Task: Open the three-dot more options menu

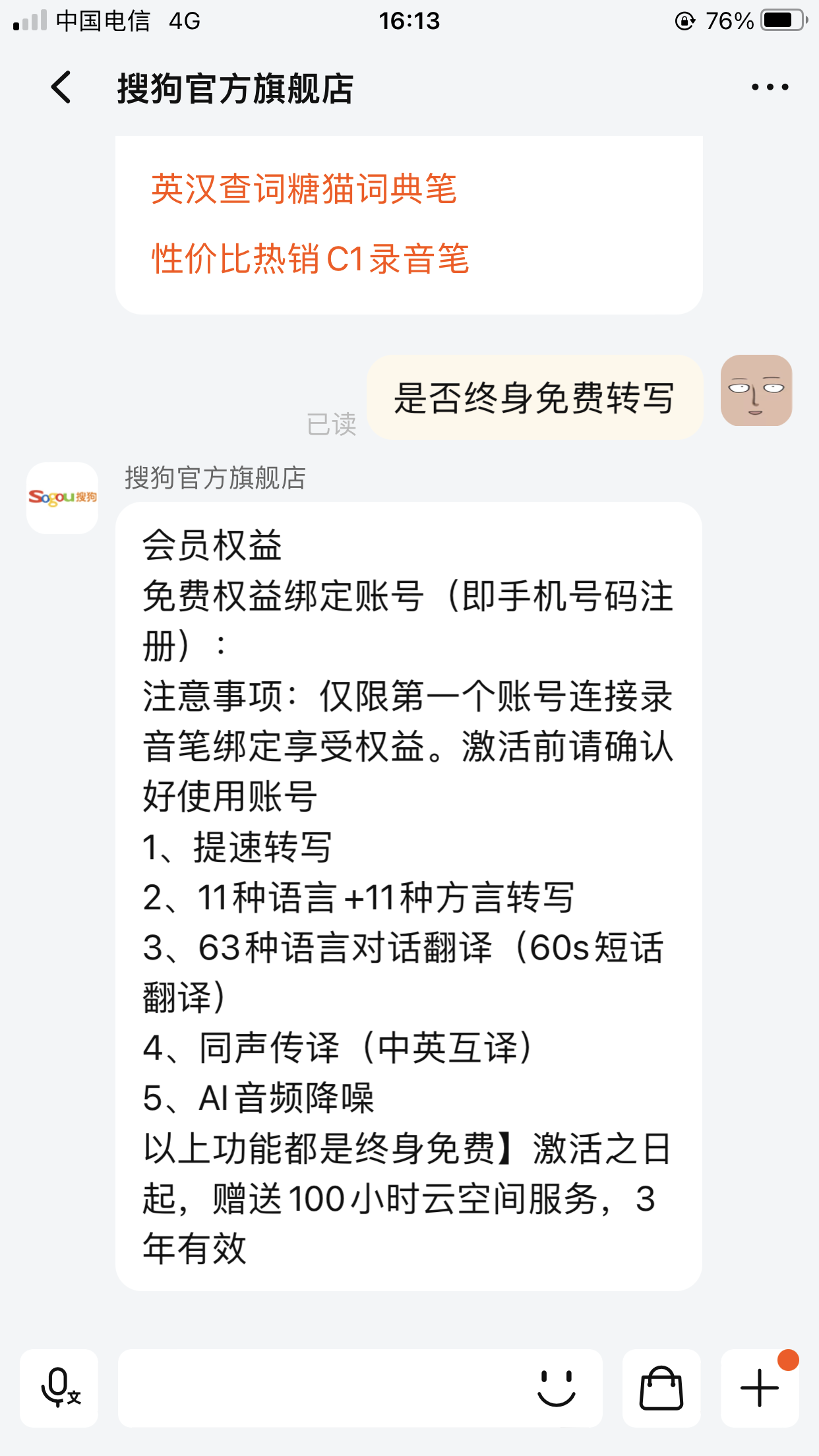Action: [770, 87]
